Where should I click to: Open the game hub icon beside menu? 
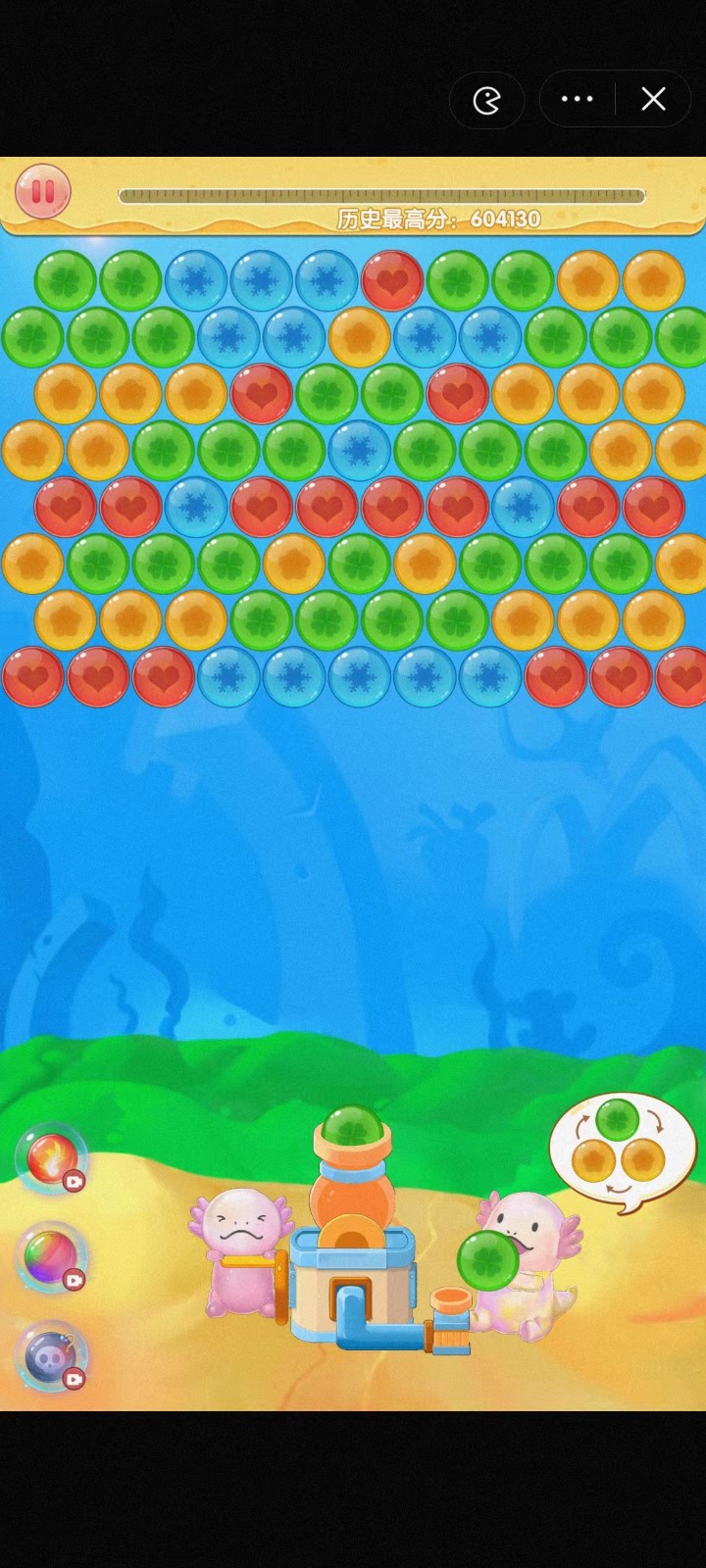(x=487, y=100)
